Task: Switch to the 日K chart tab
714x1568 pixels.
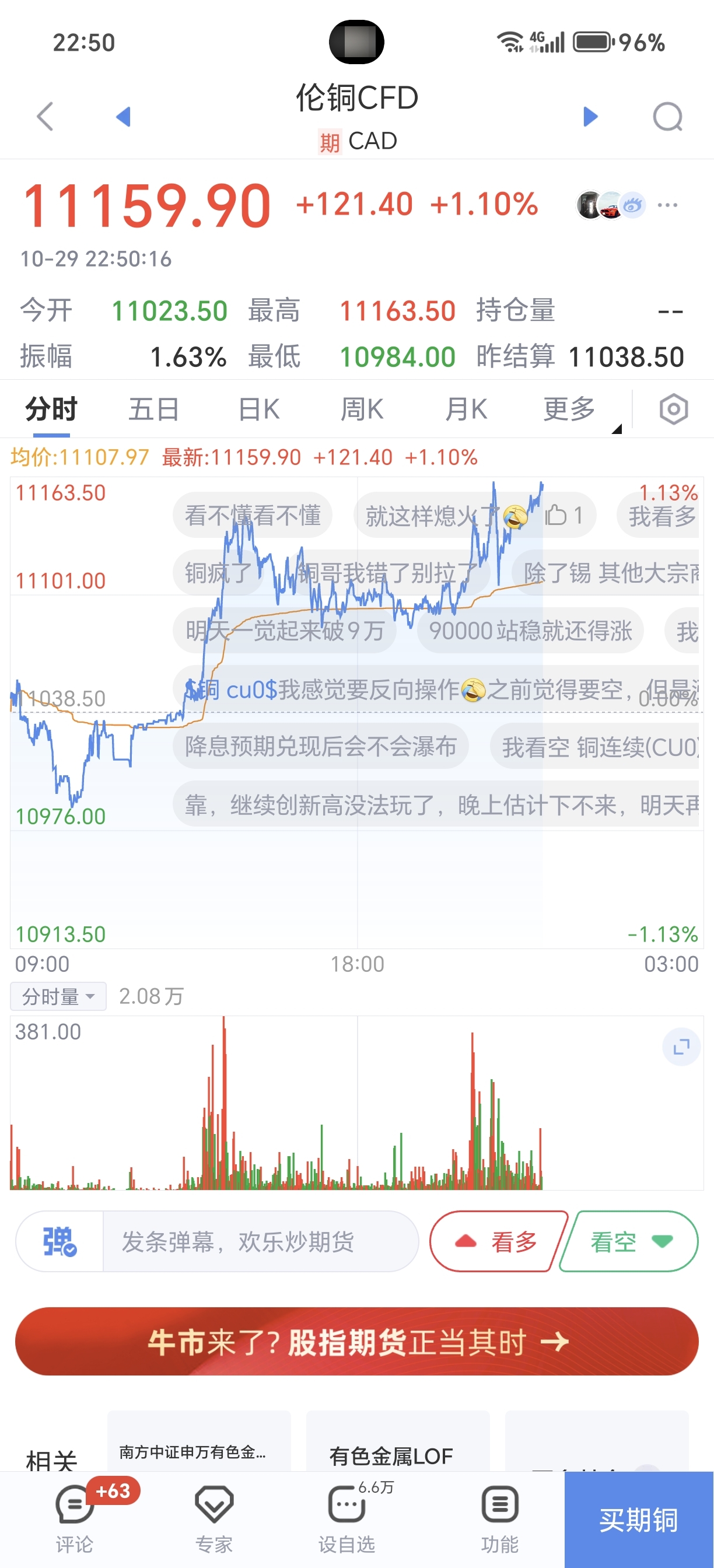Action: (258, 409)
